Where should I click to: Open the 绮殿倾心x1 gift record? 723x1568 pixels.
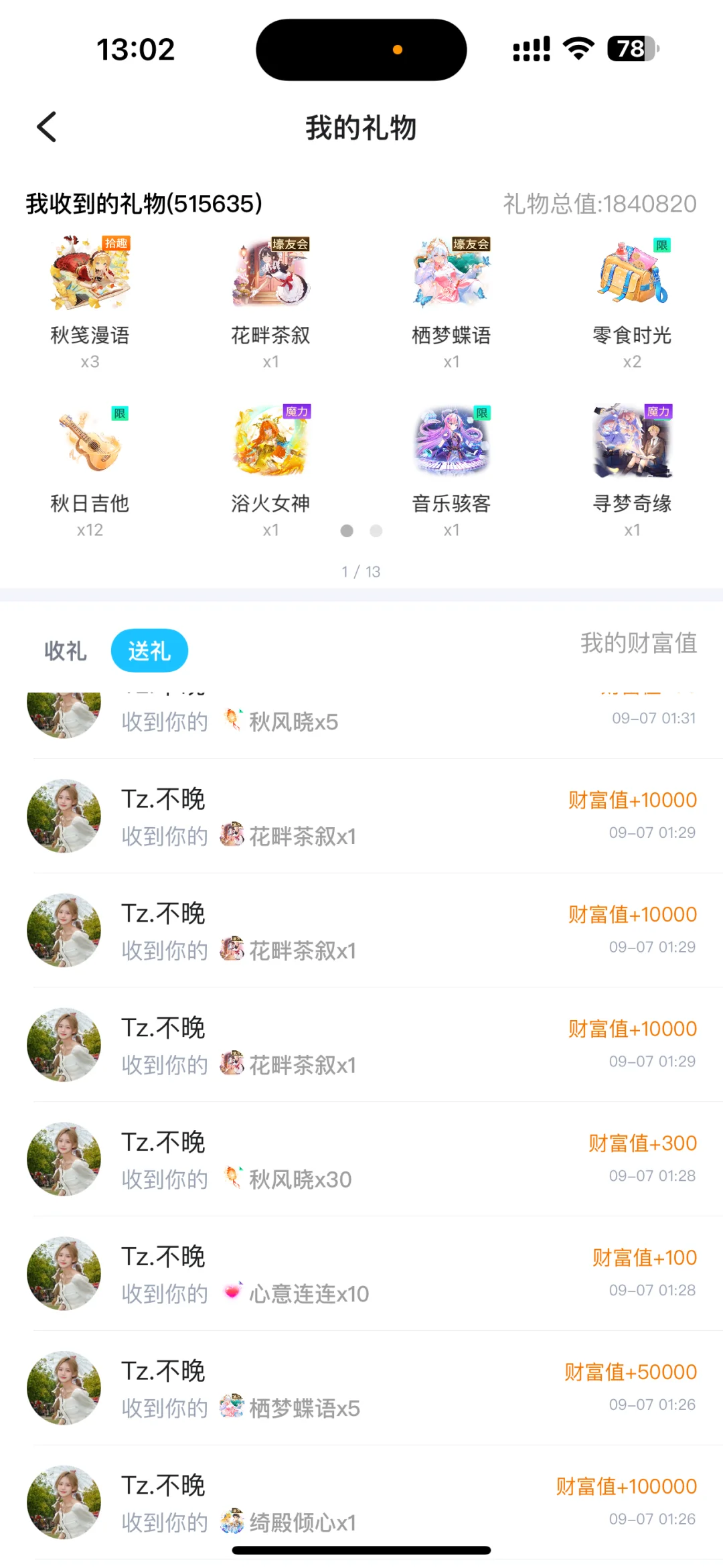[361, 1503]
